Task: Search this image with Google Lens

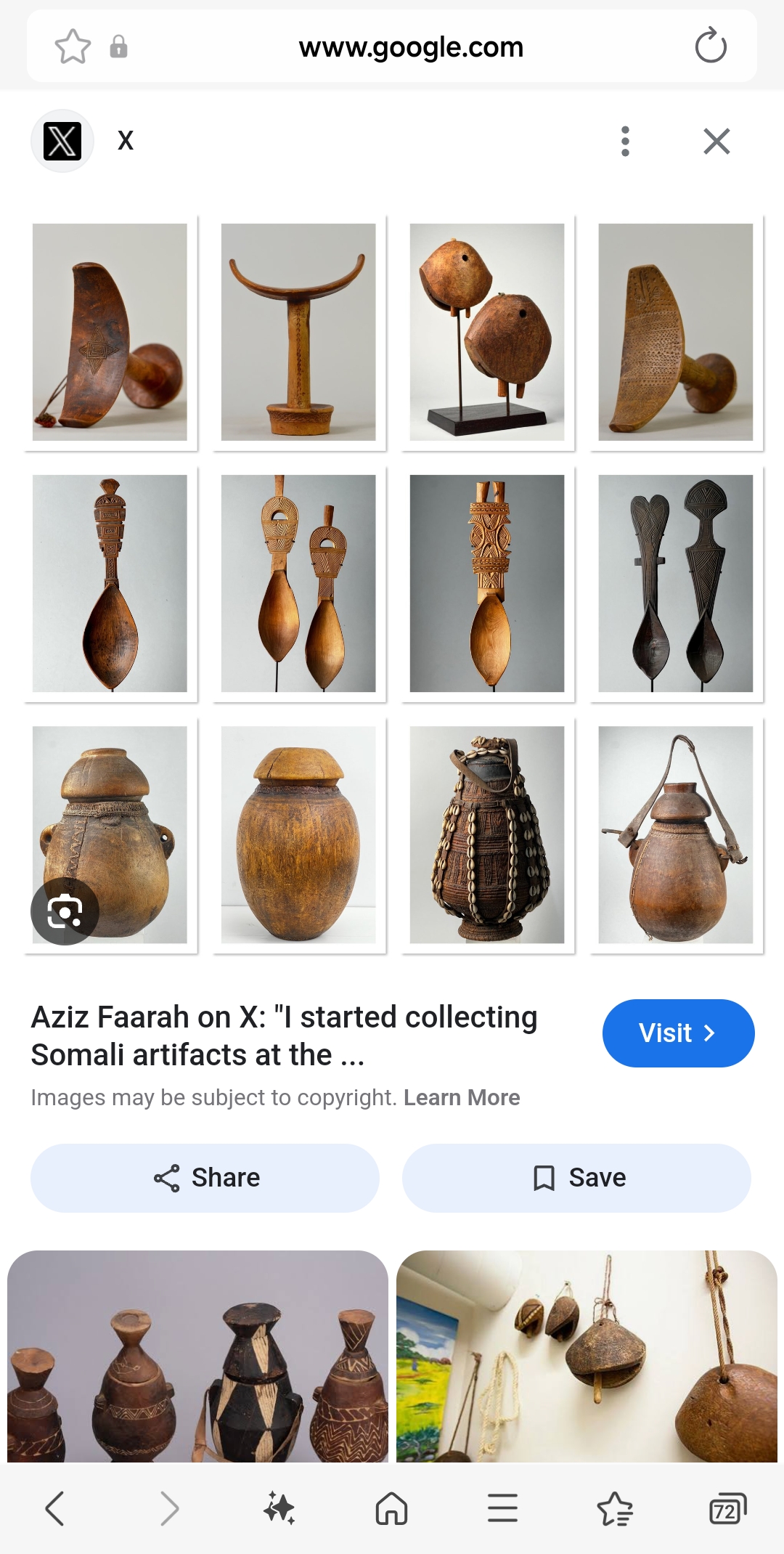Action: 65,911
